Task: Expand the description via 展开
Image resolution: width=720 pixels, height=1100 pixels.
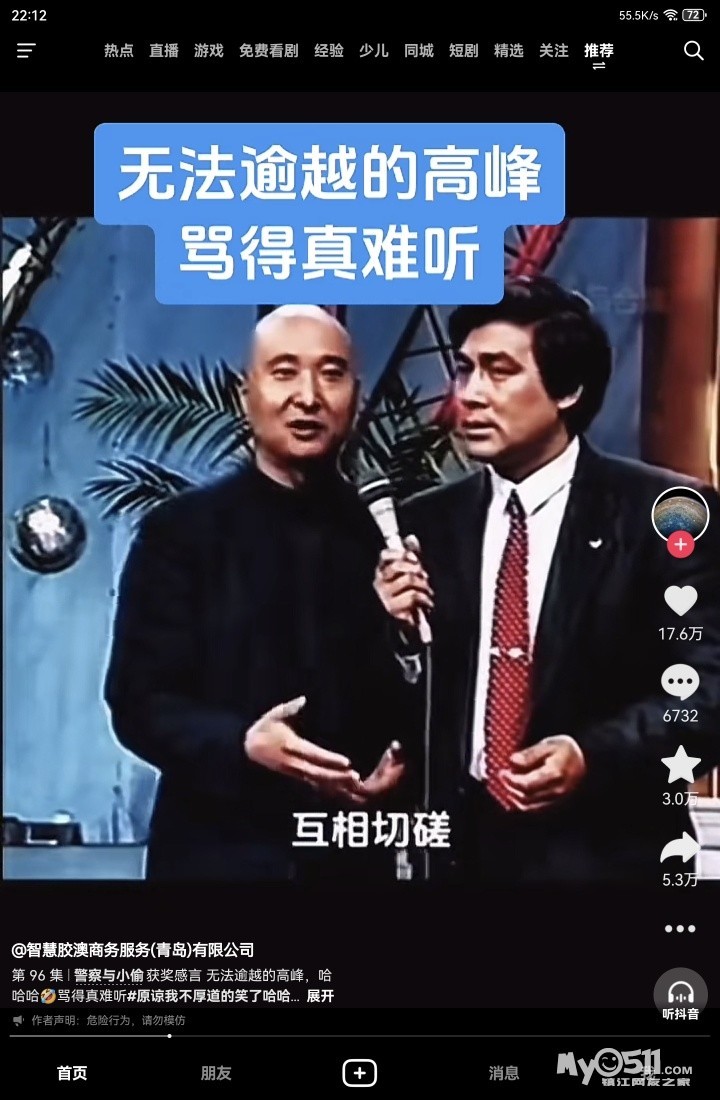Action: click(x=320, y=995)
